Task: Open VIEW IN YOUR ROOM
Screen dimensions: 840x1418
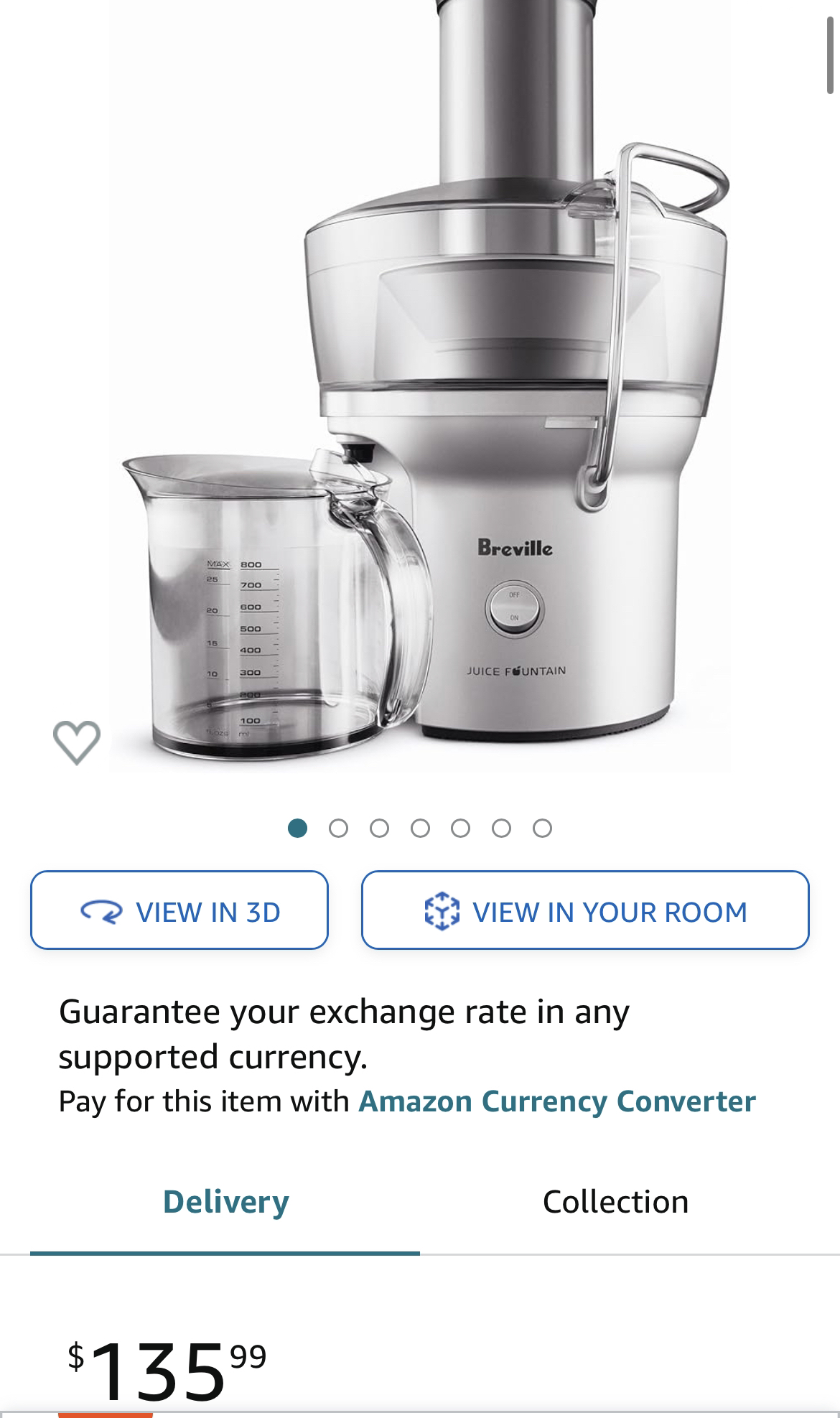Action: click(x=585, y=910)
